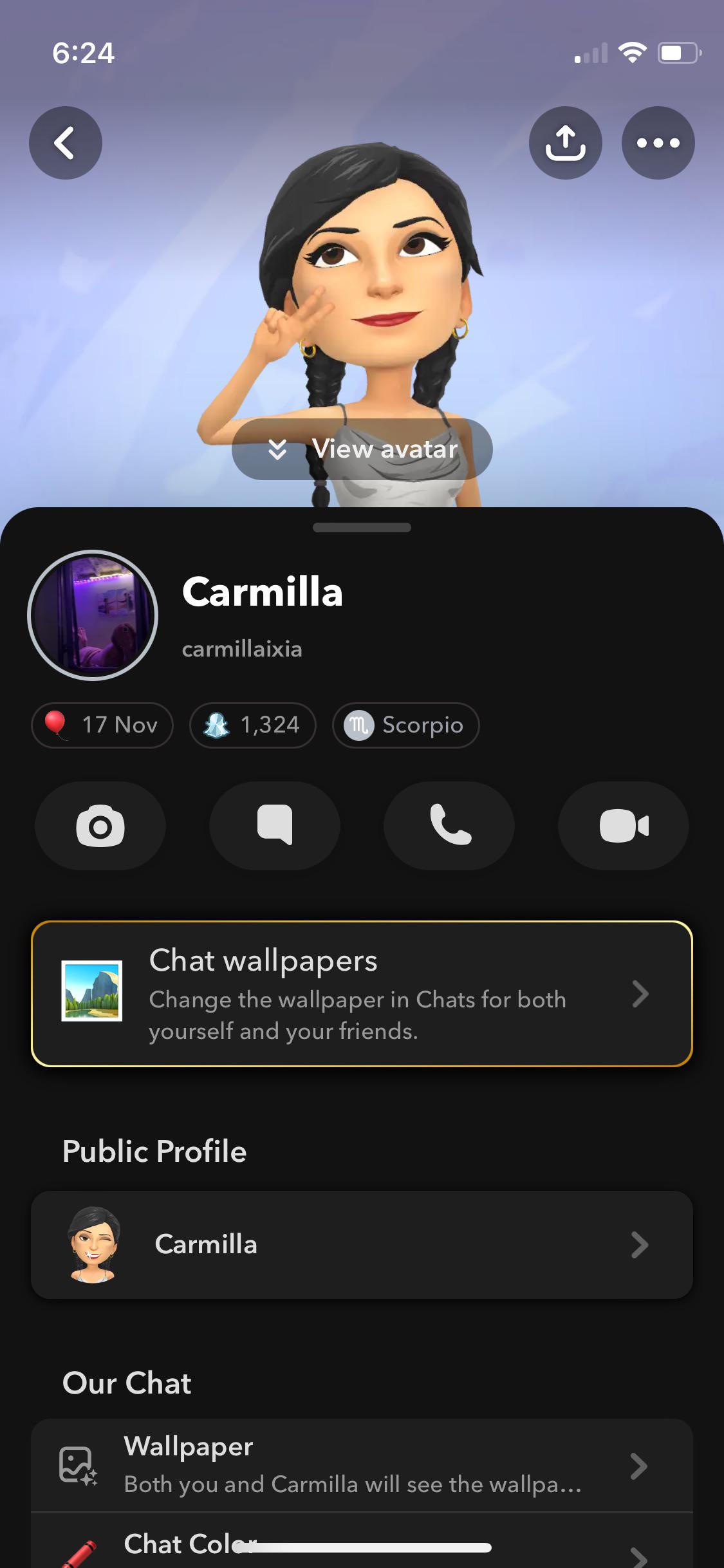This screenshot has height=1568, width=724.
Task: Open the Chat wallpapers card
Action: (362, 994)
